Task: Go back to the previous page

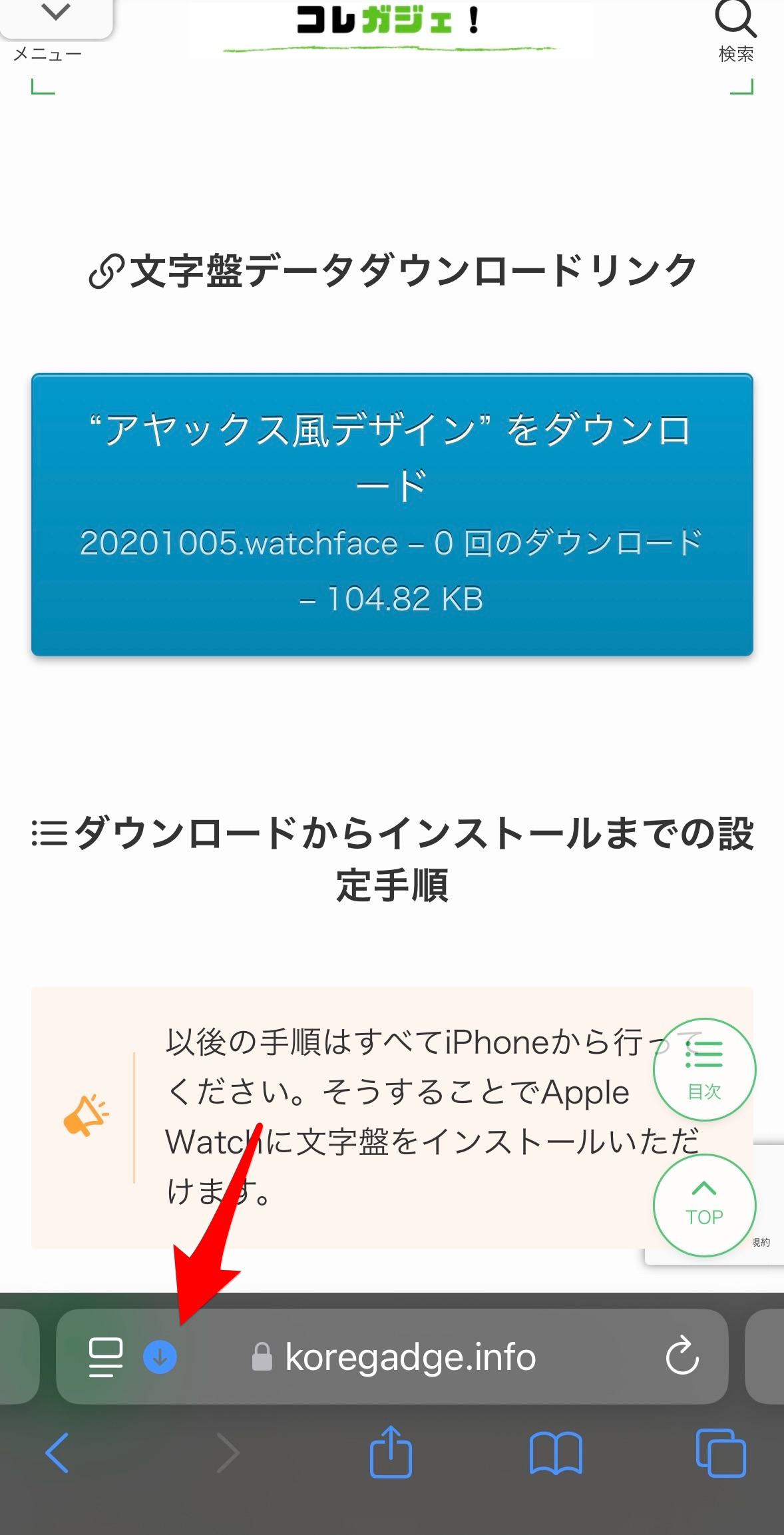Action: (57, 1452)
